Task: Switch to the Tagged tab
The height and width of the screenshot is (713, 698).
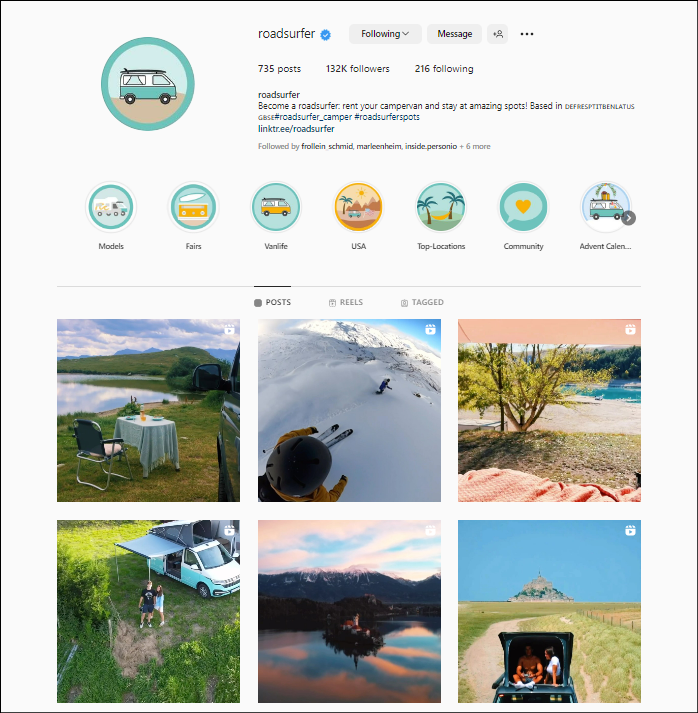Action: click(x=422, y=302)
